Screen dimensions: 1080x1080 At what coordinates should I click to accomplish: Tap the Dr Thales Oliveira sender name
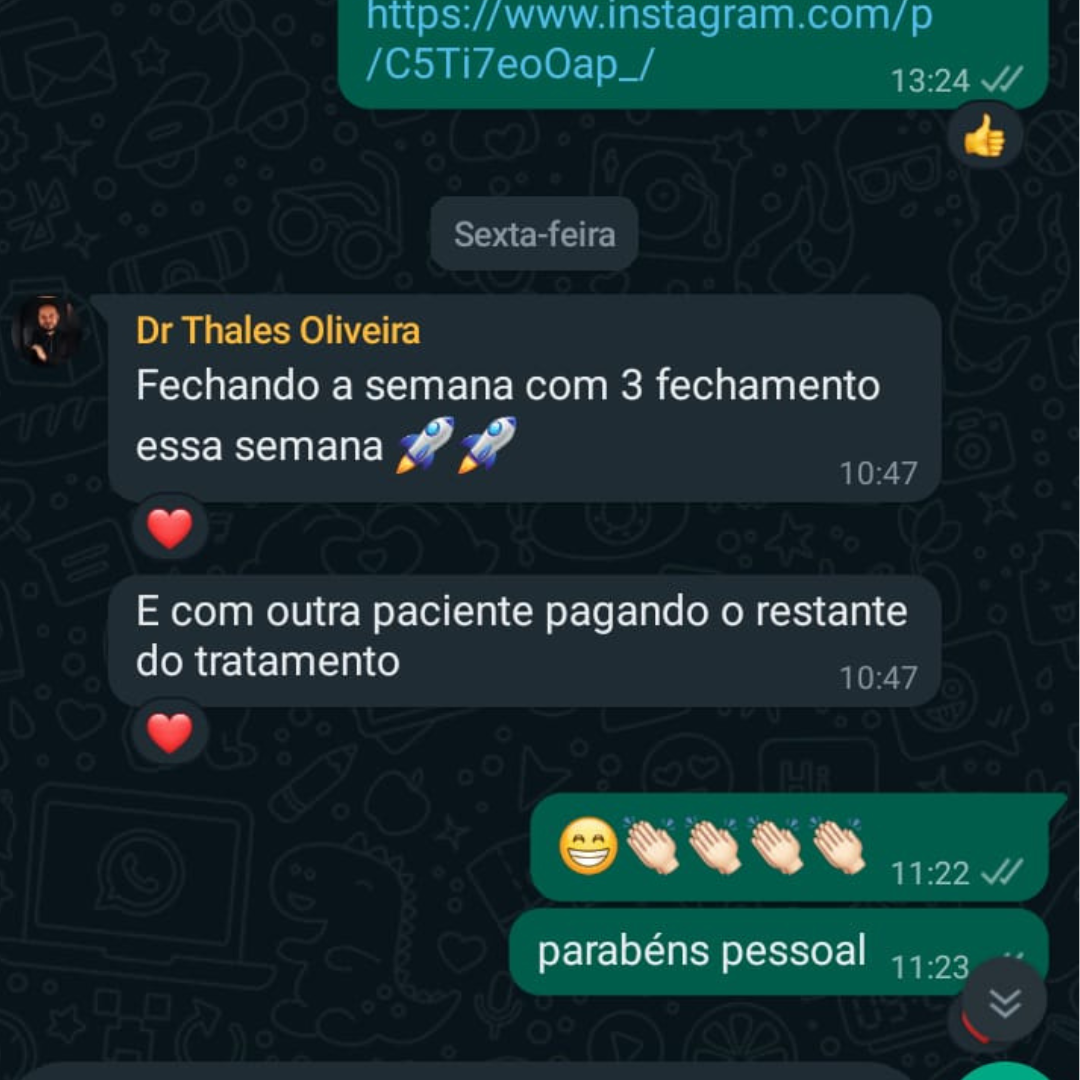(x=278, y=331)
